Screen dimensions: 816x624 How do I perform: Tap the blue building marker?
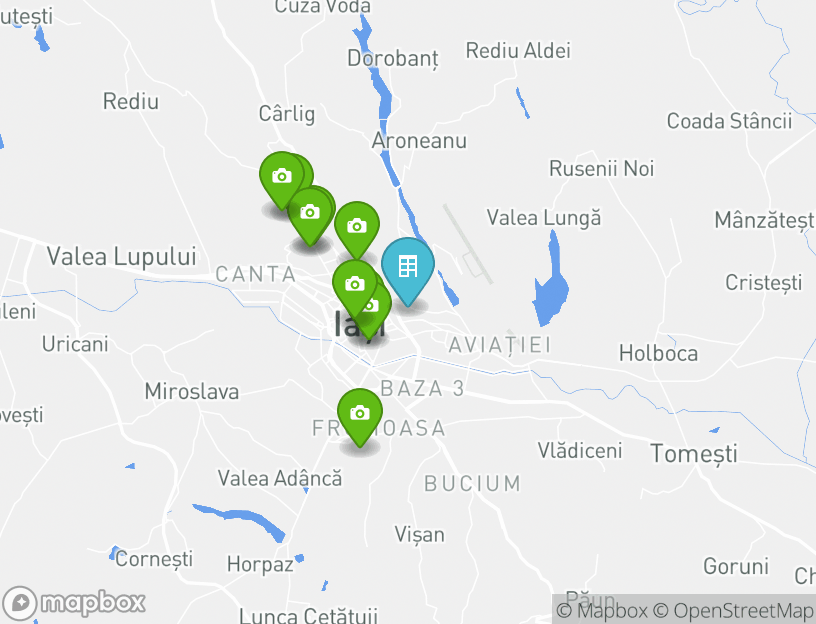pyautogui.click(x=407, y=267)
